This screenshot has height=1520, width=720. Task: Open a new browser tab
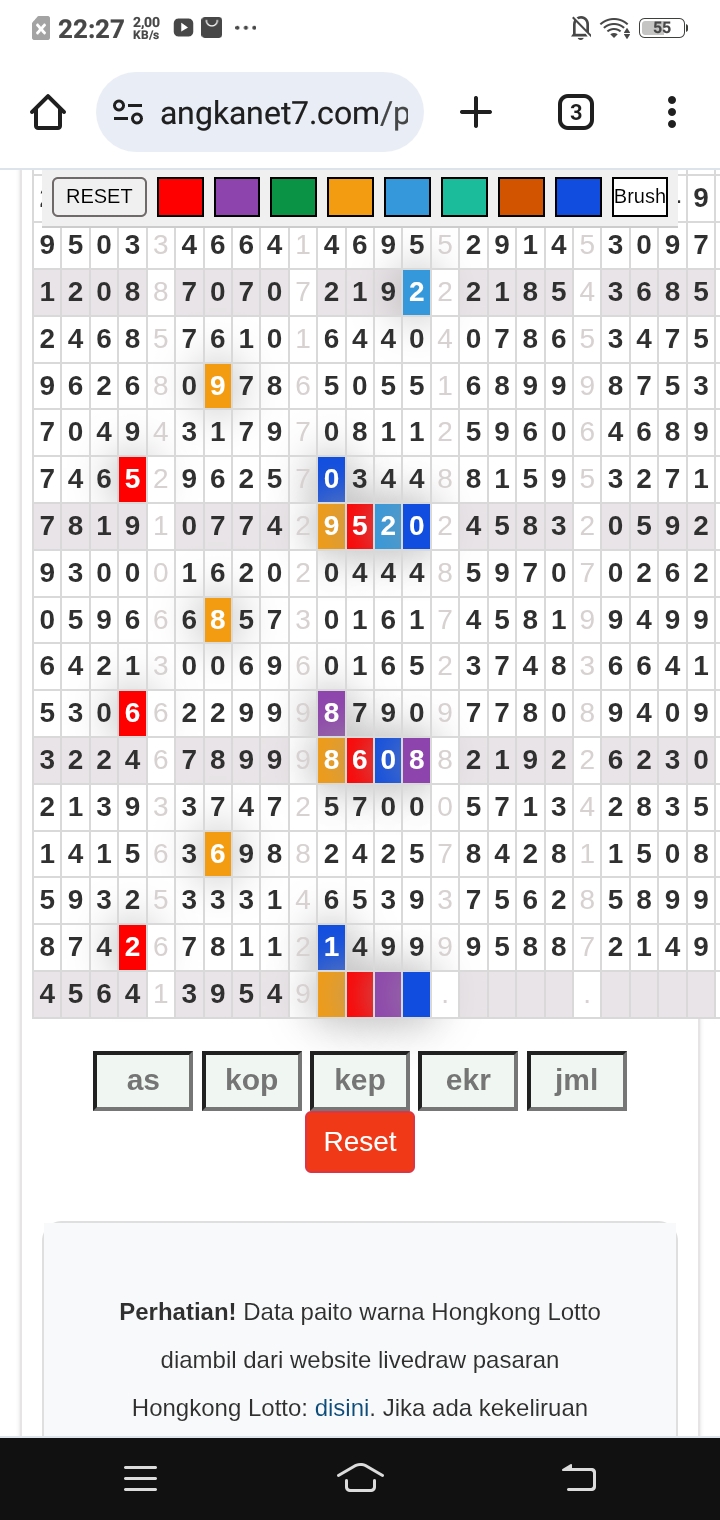pyautogui.click(x=476, y=112)
